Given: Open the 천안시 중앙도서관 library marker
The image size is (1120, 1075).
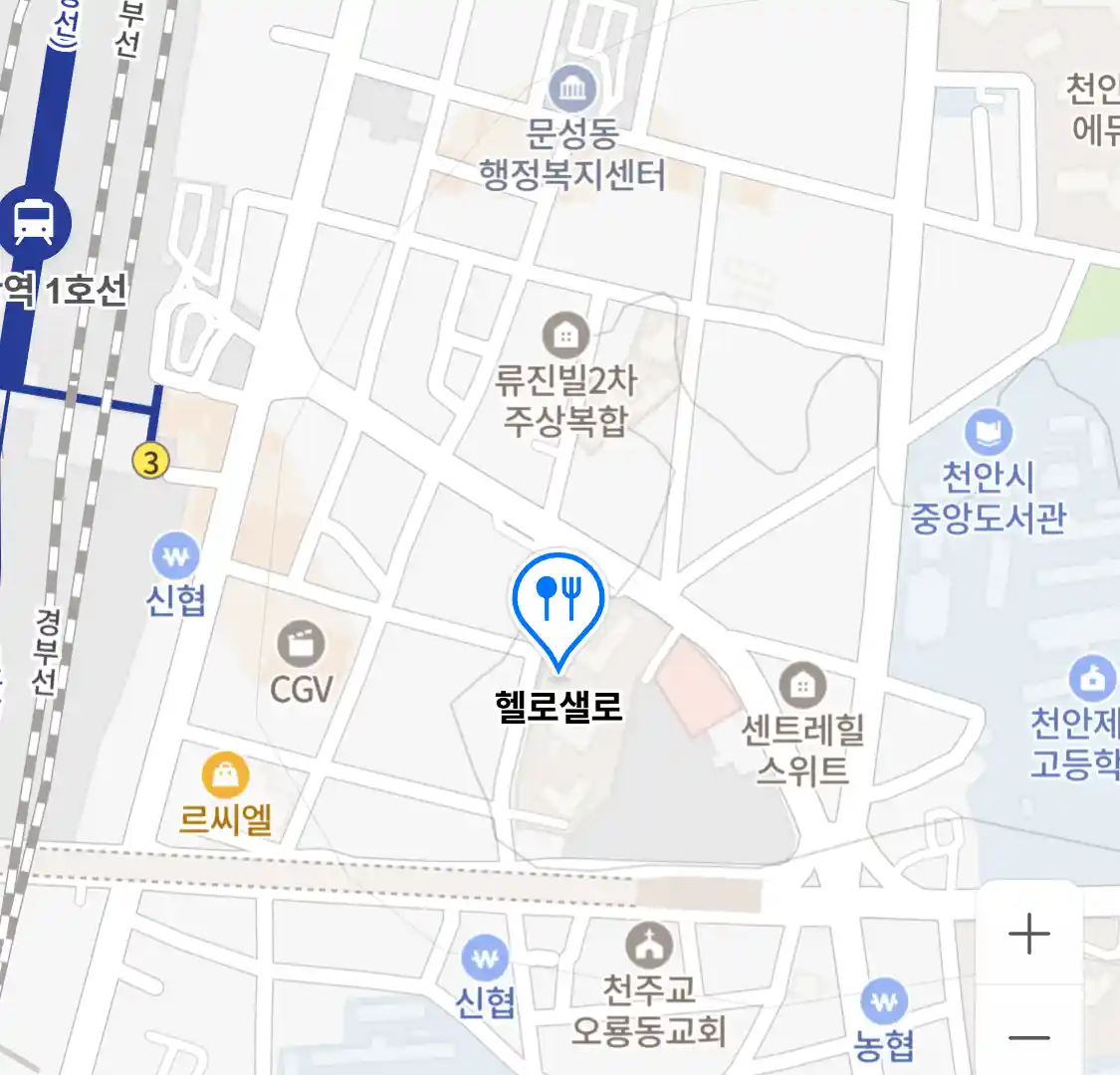Looking at the screenshot, I should [x=988, y=433].
